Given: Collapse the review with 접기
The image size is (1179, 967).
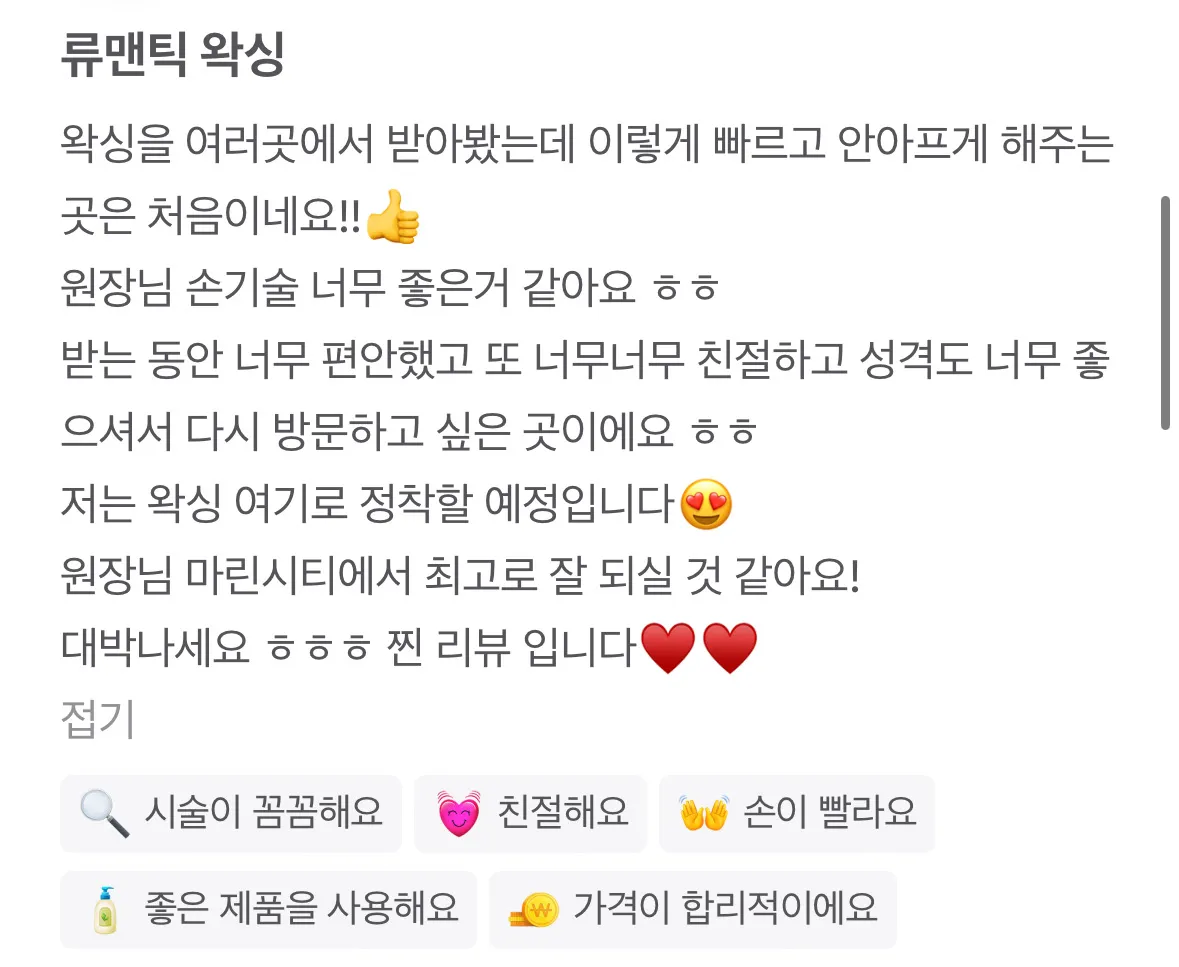Looking at the screenshot, I should [x=97, y=721].
